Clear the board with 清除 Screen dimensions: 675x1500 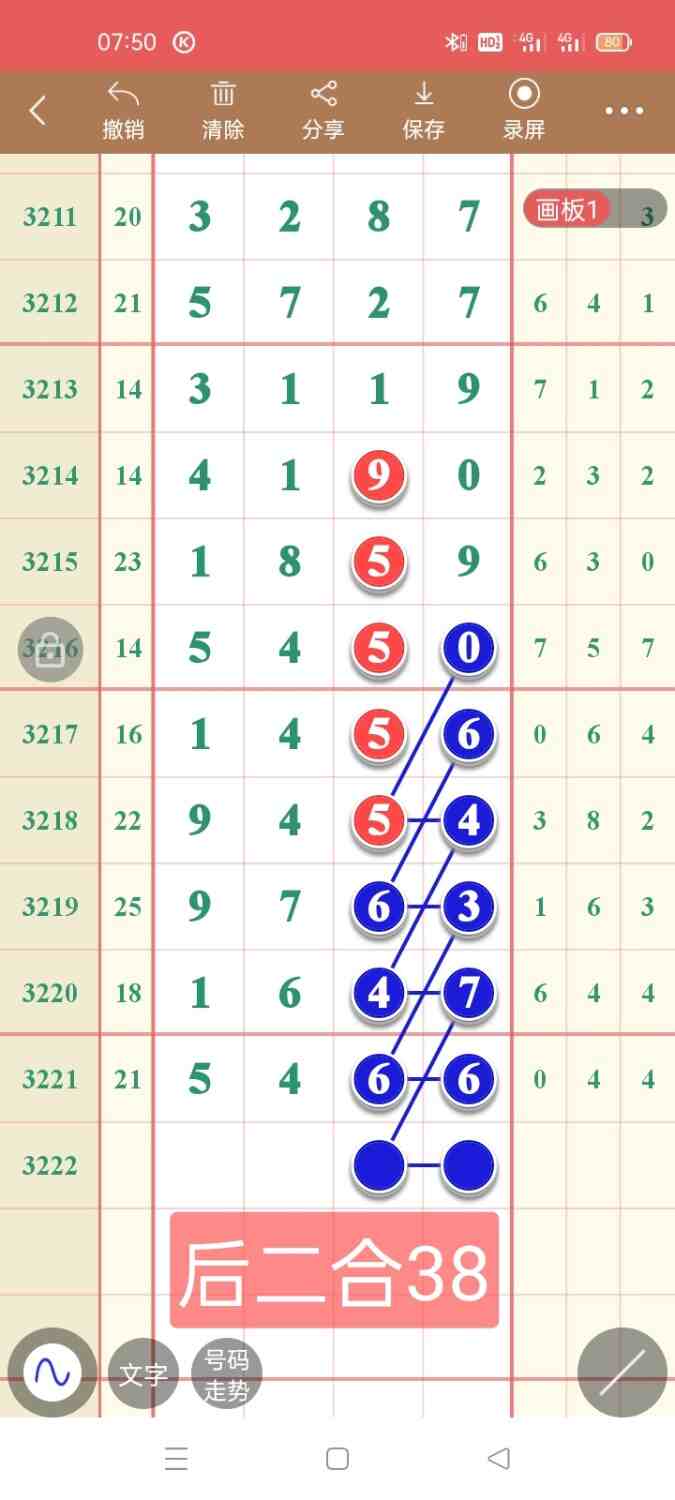[x=223, y=110]
